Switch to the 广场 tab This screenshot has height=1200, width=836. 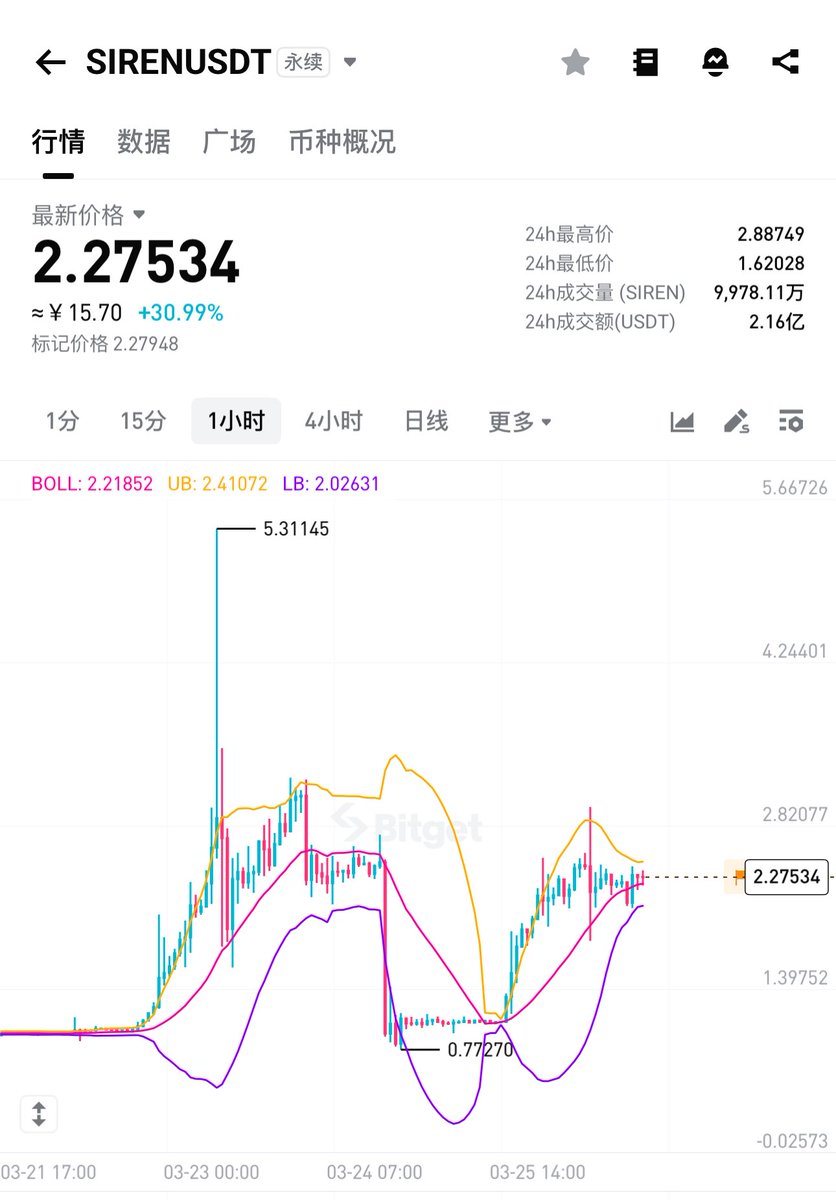pyautogui.click(x=230, y=142)
